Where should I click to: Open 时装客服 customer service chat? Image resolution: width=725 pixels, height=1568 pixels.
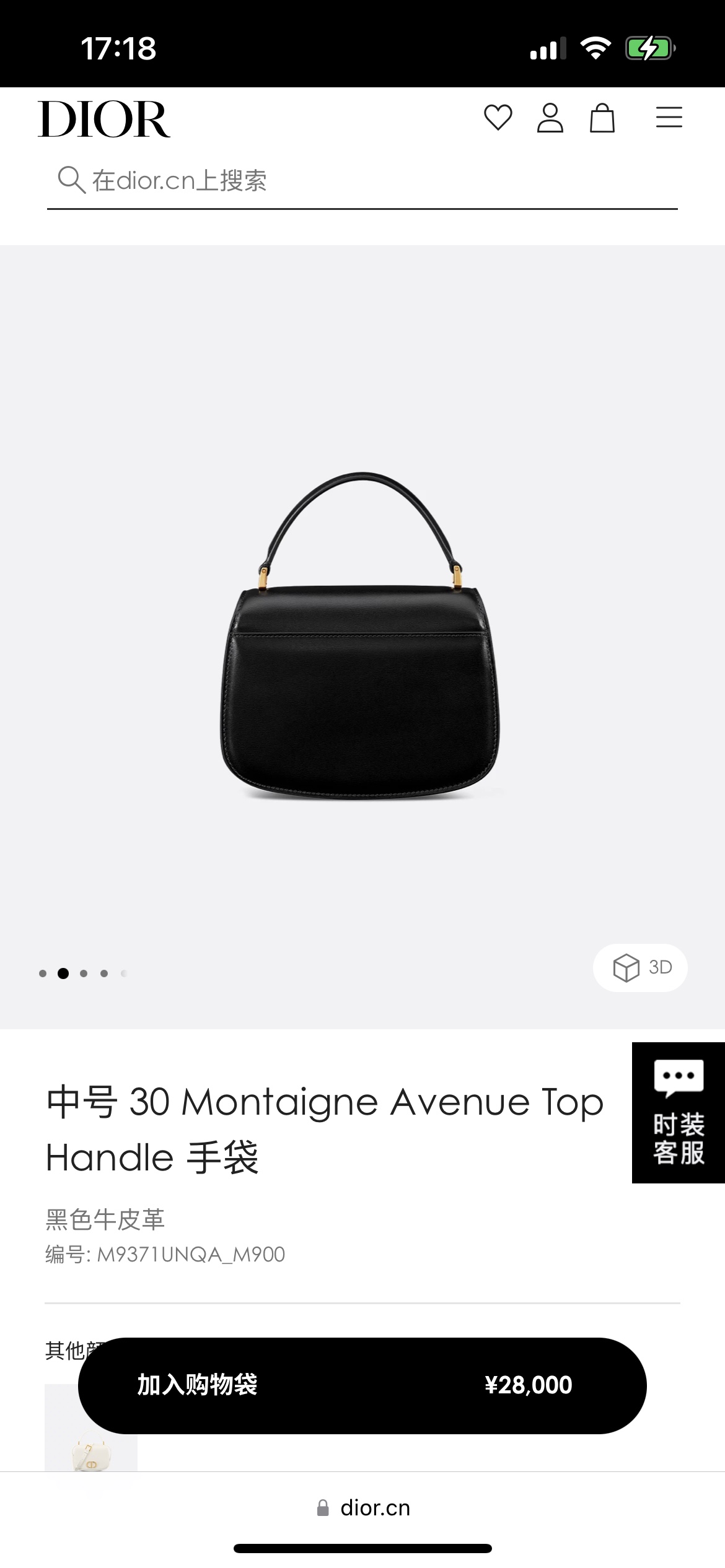[678, 1113]
